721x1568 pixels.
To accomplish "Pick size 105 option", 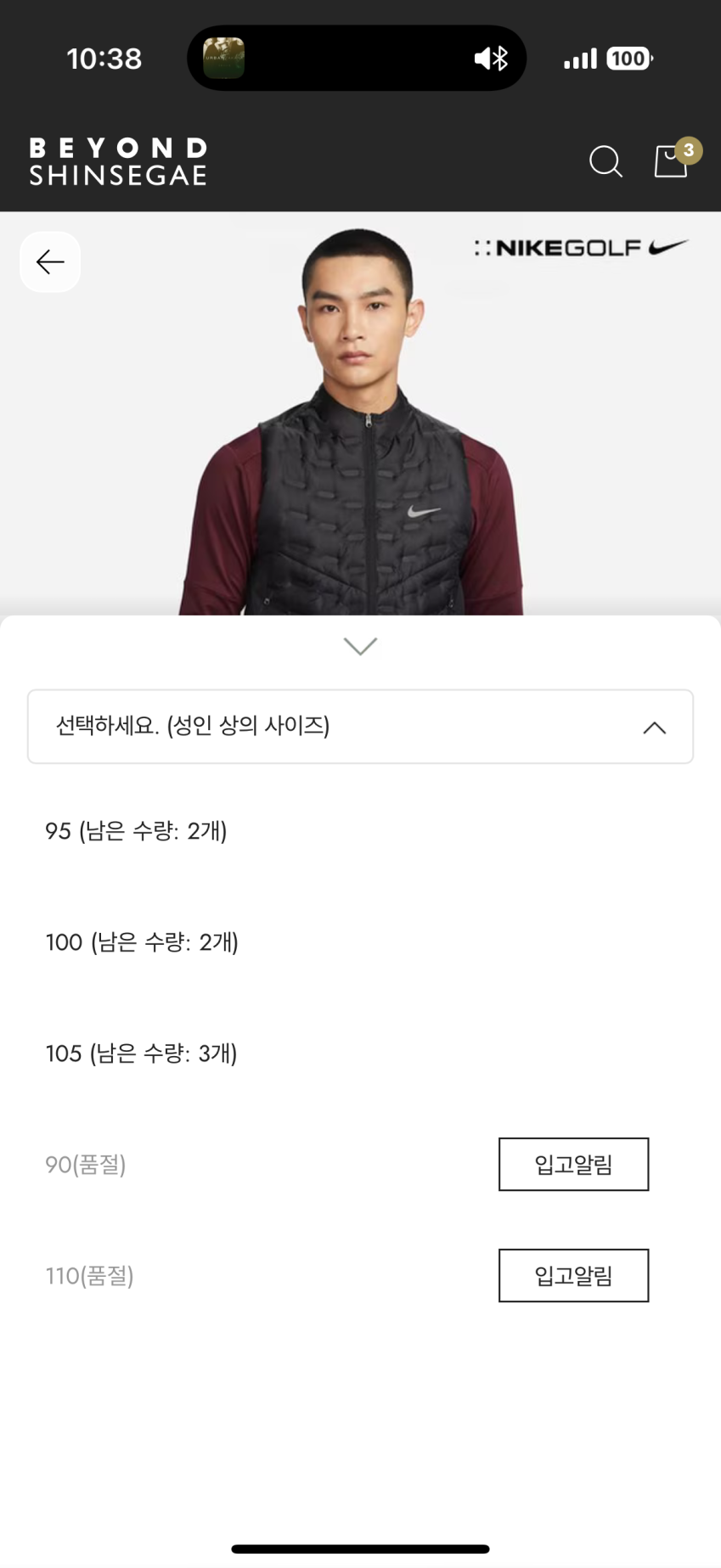I will point(141,1054).
